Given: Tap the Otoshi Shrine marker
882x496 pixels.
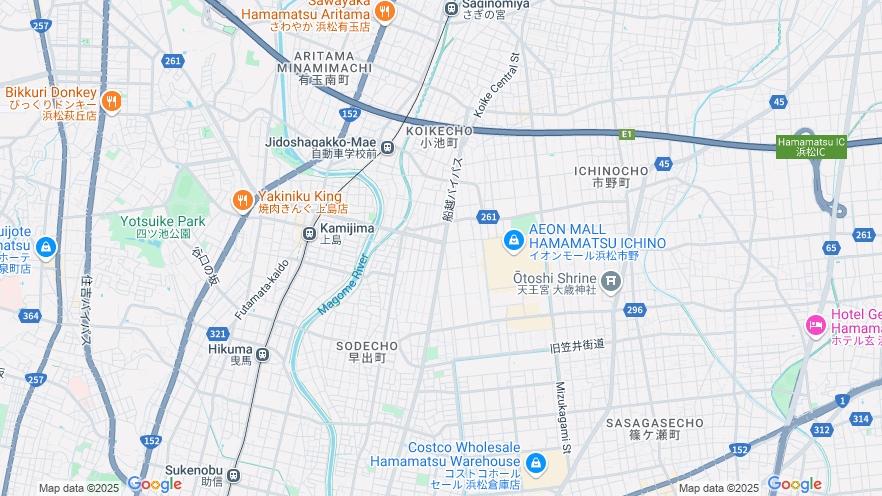Looking at the screenshot, I should [610, 282].
